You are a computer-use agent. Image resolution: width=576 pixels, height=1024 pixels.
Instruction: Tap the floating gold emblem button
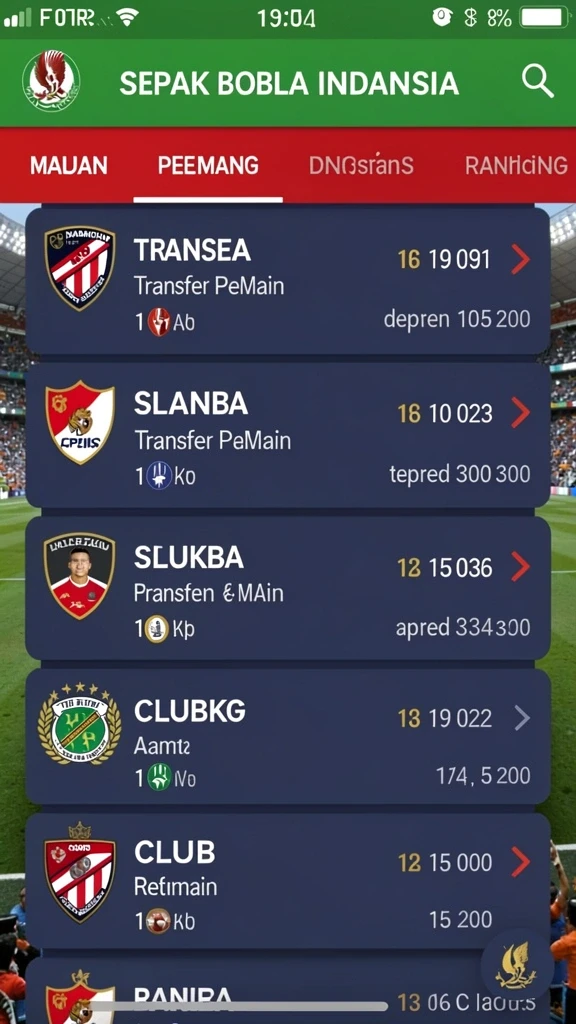[516, 965]
